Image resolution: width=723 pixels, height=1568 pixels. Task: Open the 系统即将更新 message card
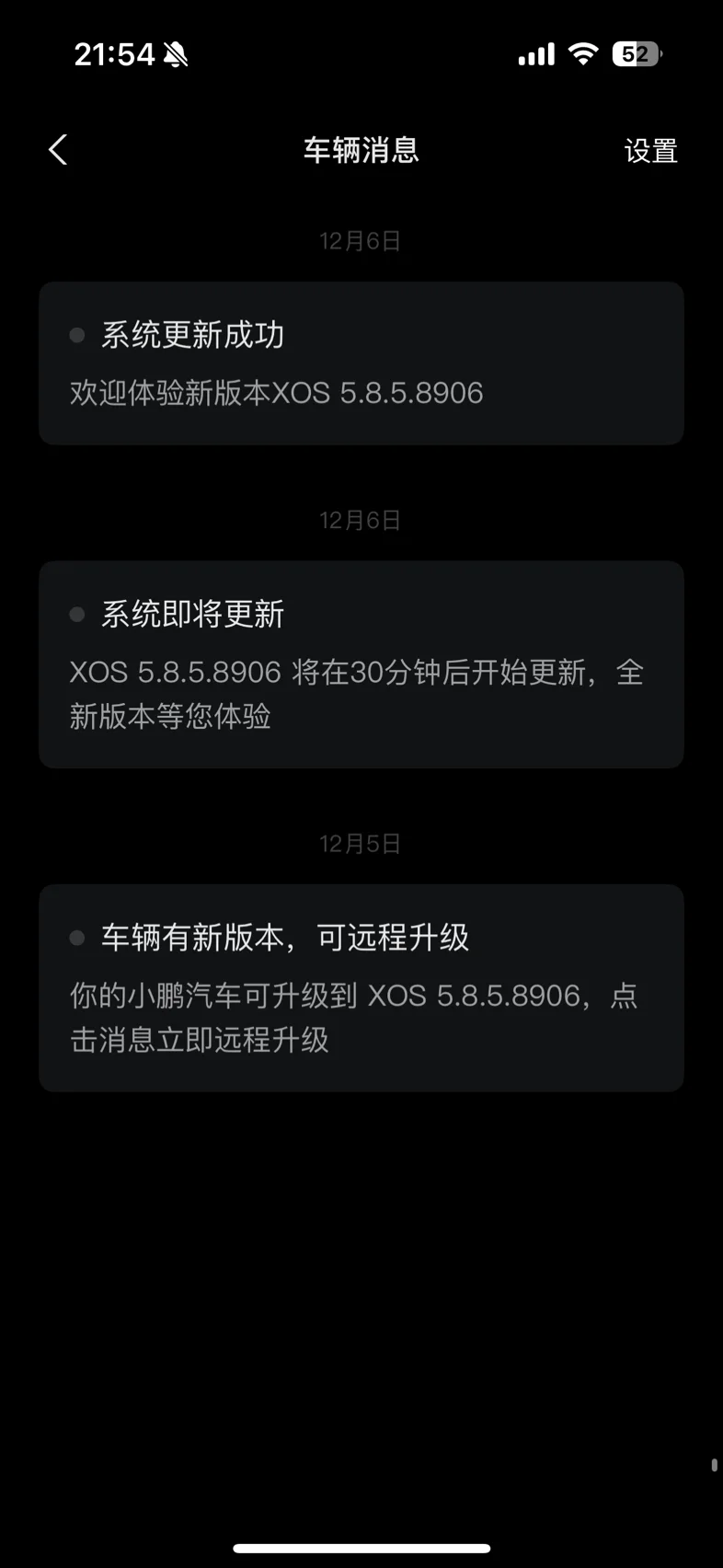[361, 664]
